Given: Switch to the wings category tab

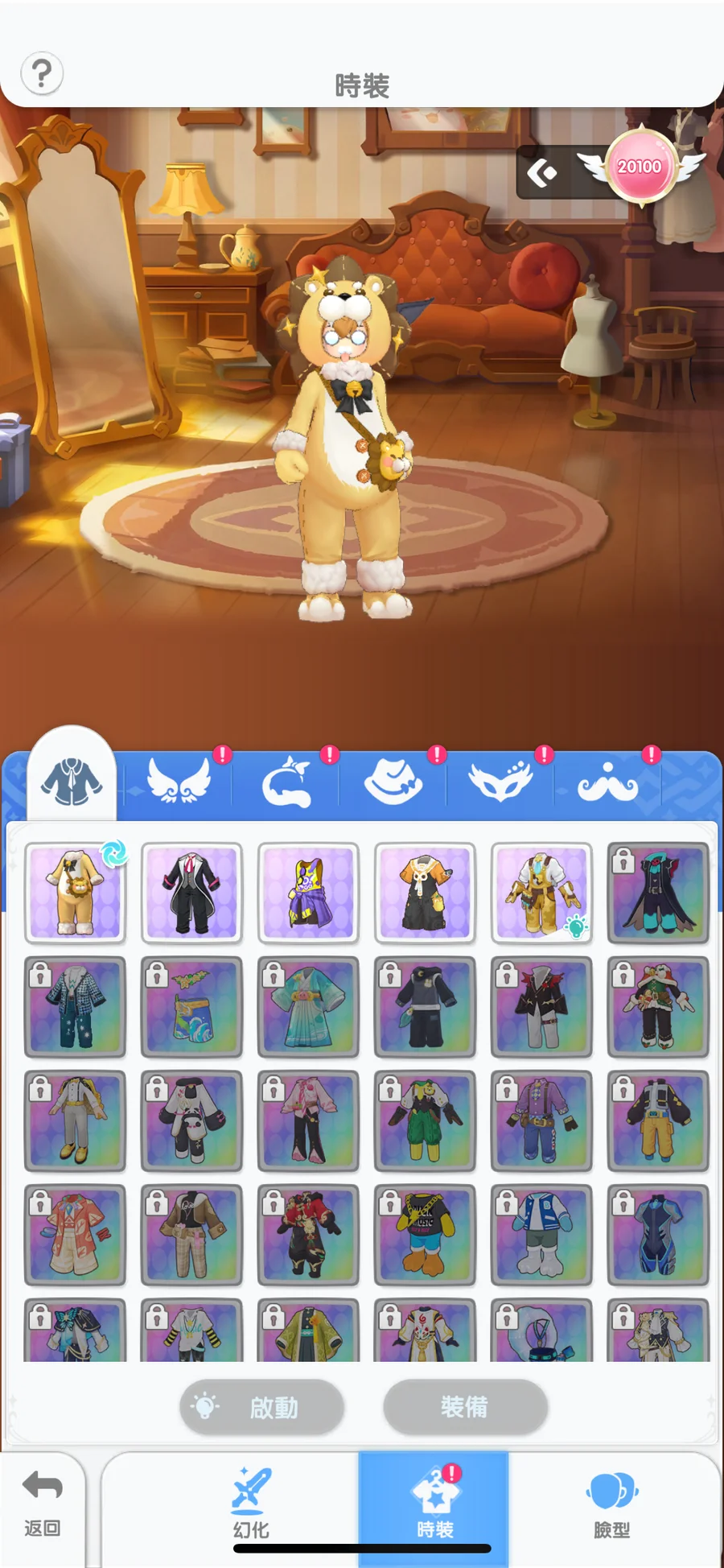Looking at the screenshot, I should click(179, 782).
